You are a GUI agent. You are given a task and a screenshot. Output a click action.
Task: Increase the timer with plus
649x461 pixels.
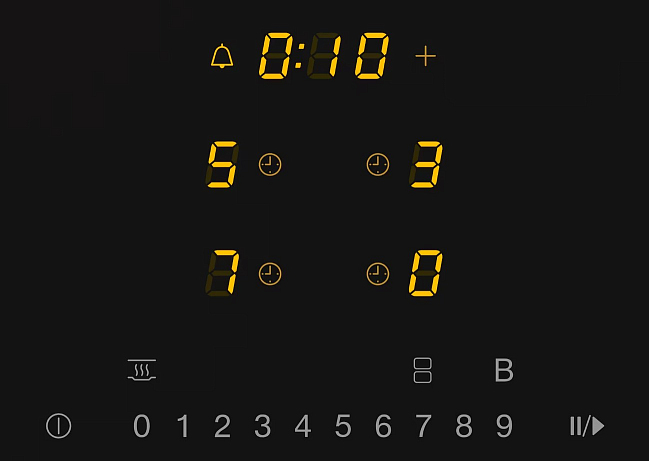(x=426, y=56)
